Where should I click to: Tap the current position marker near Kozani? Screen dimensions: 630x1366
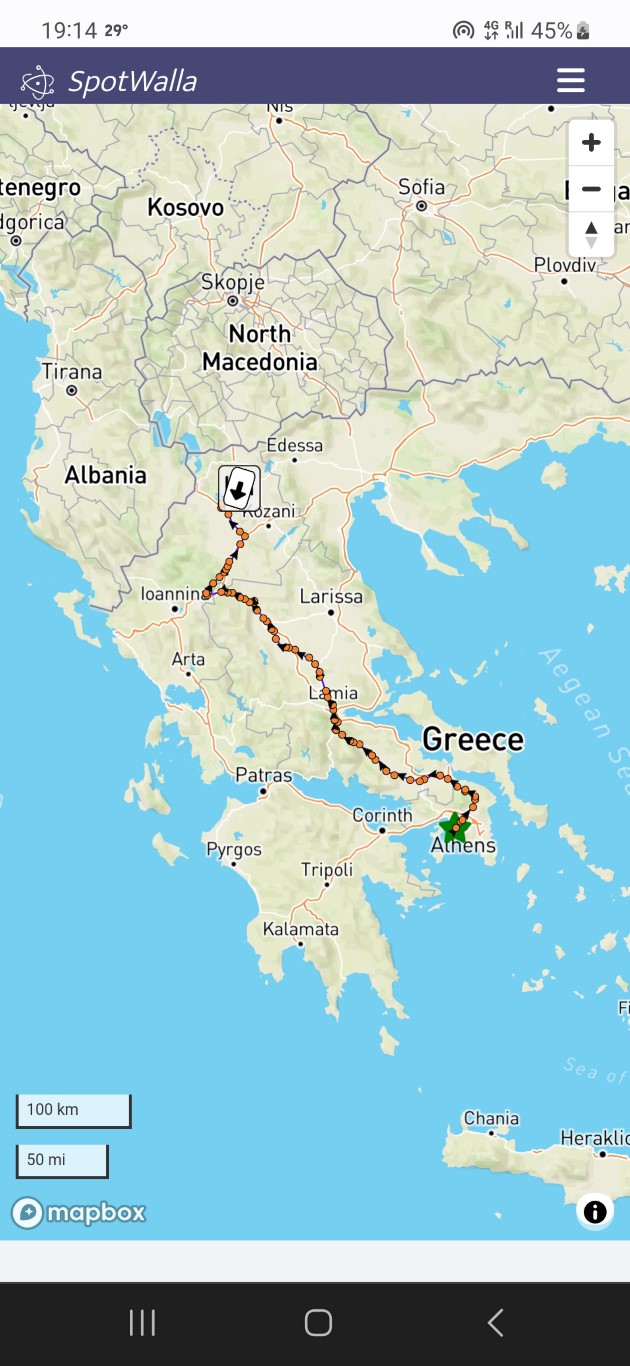[x=239, y=489]
